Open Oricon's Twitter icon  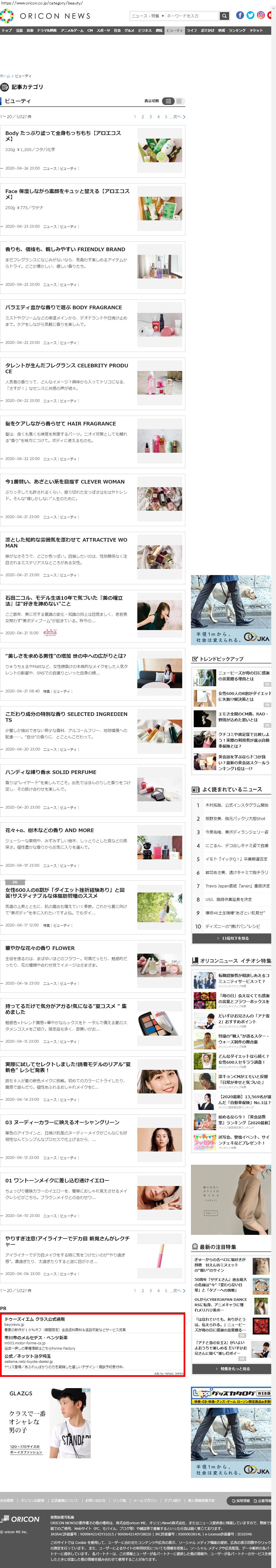pyautogui.click(x=250, y=15)
